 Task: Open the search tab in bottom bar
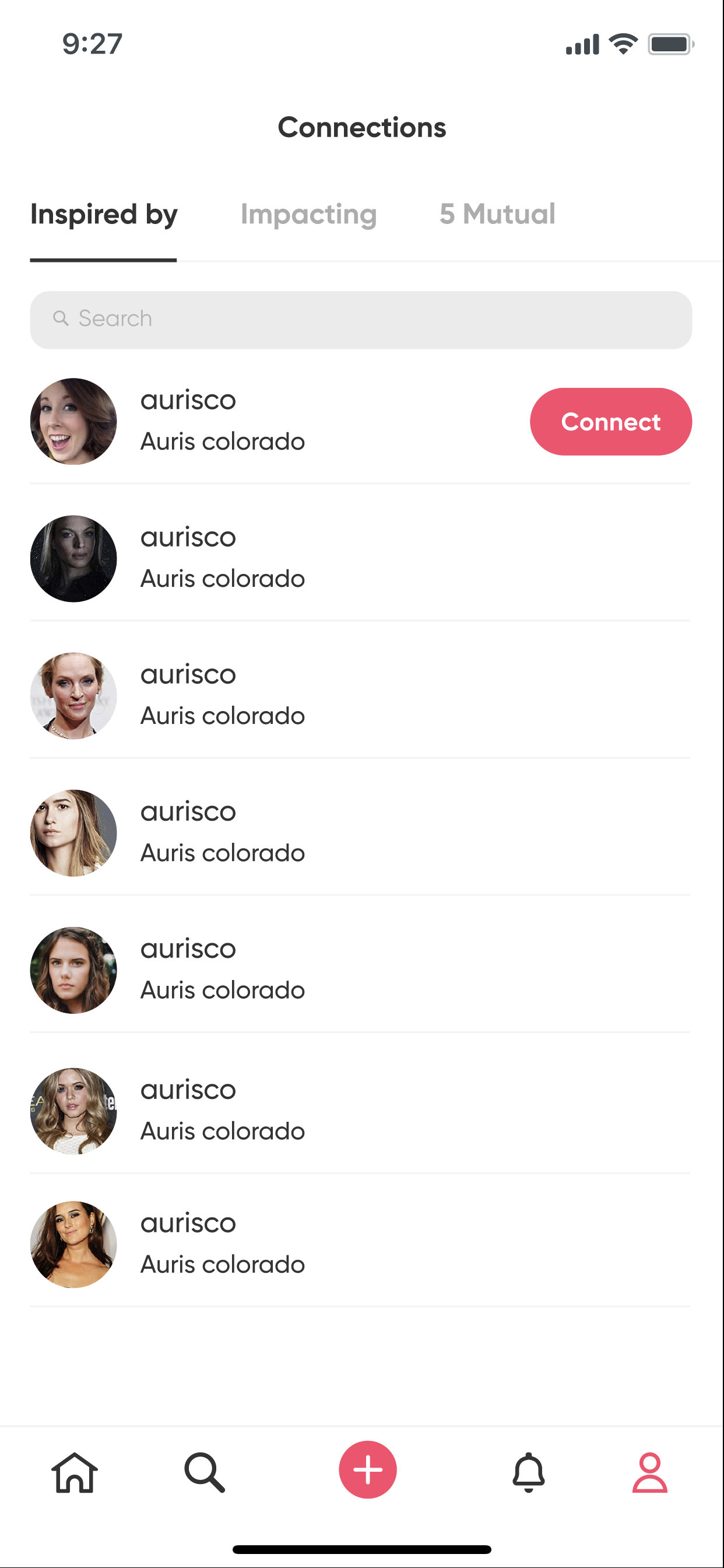click(x=205, y=1472)
